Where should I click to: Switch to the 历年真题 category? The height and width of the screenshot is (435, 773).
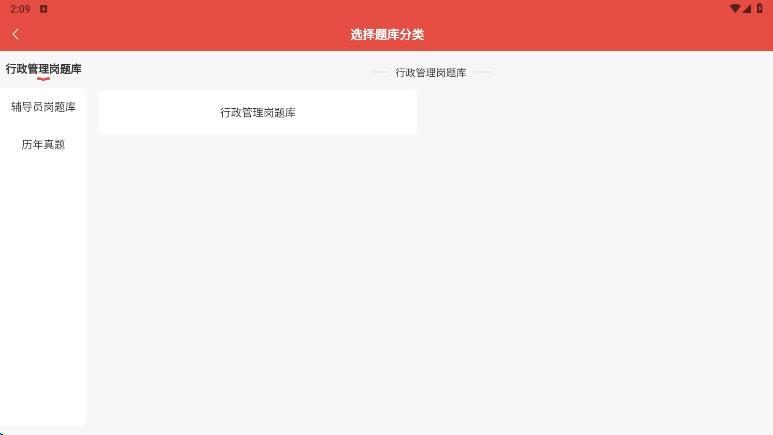43,145
